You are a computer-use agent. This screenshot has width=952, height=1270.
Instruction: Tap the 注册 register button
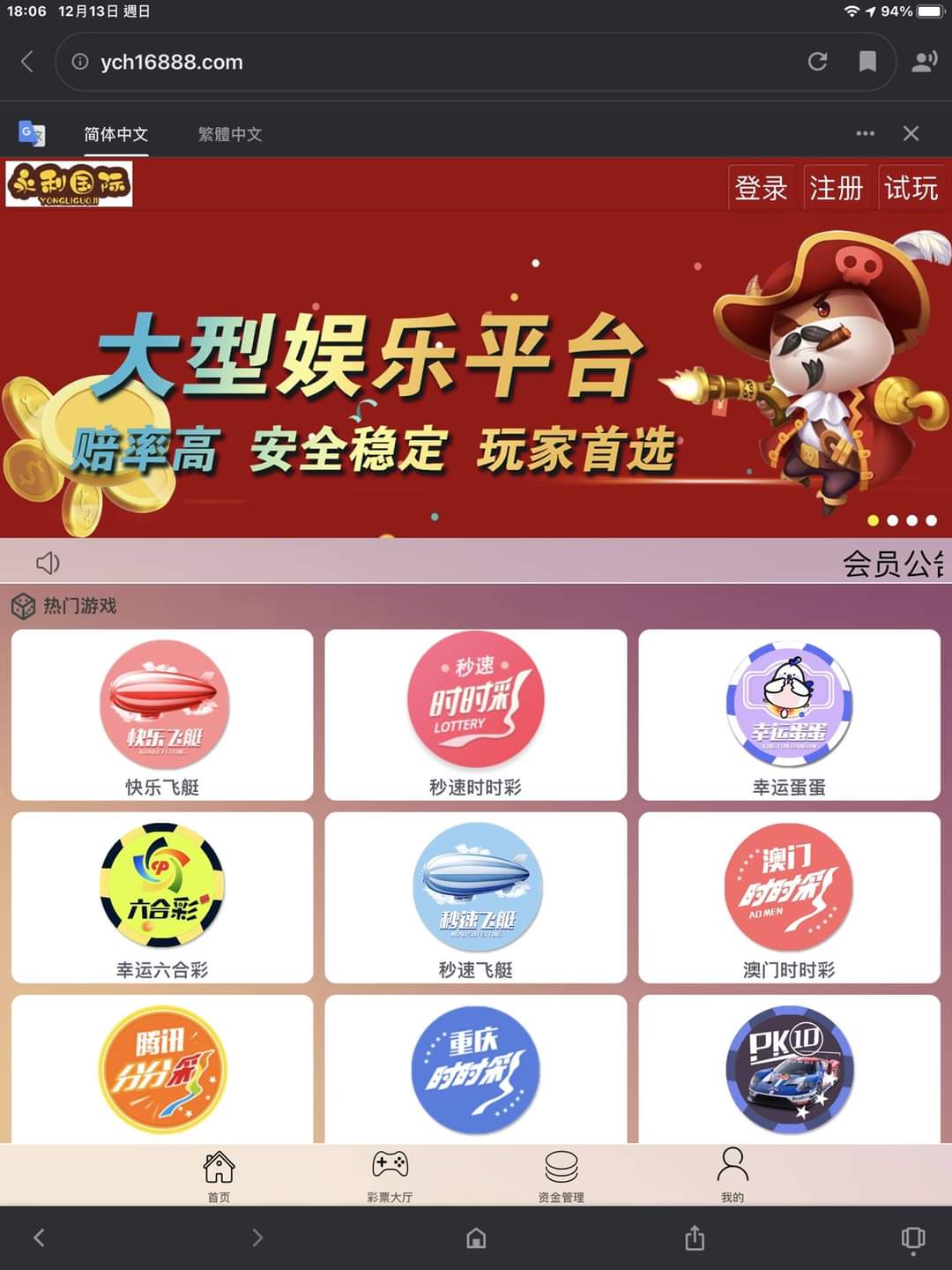[x=836, y=188]
